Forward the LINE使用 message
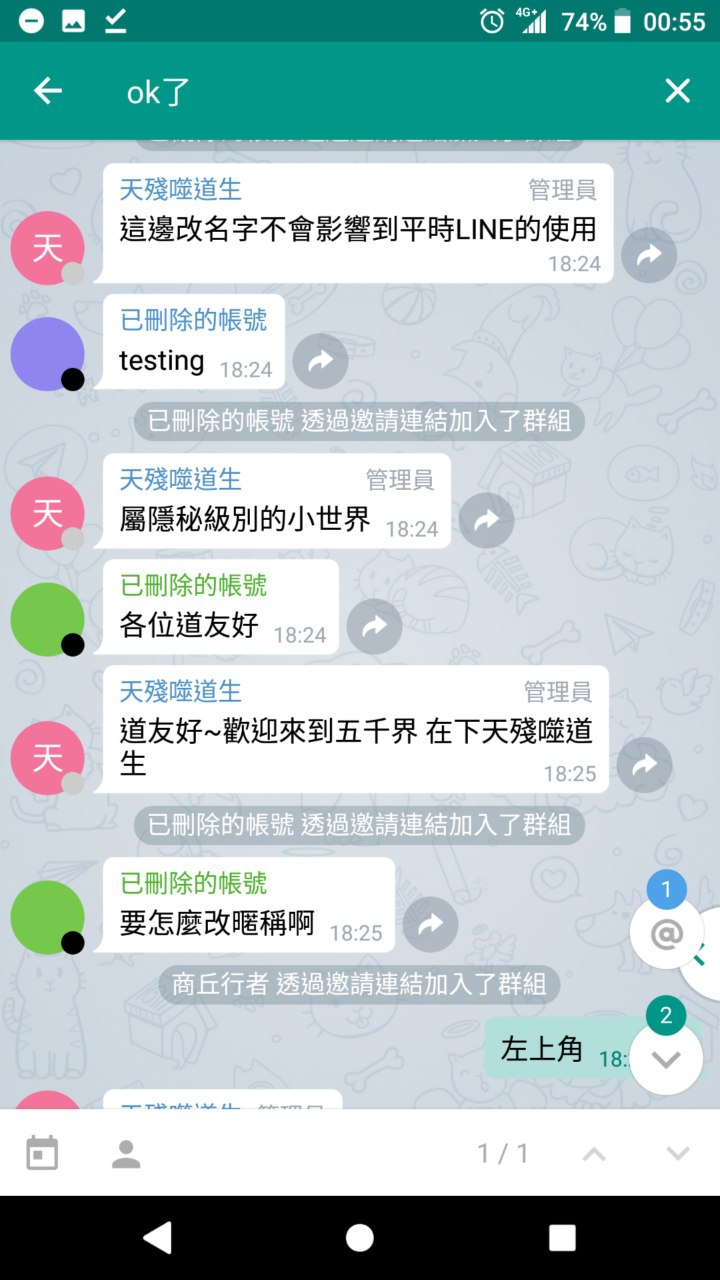This screenshot has height=1280, width=720. [648, 256]
